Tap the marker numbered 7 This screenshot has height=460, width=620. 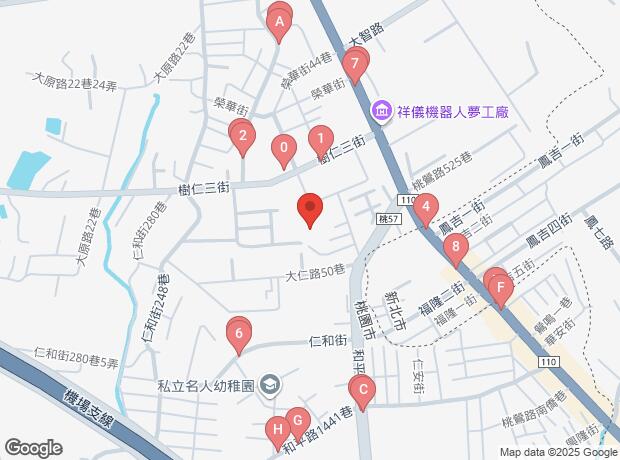tap(352, 66)
